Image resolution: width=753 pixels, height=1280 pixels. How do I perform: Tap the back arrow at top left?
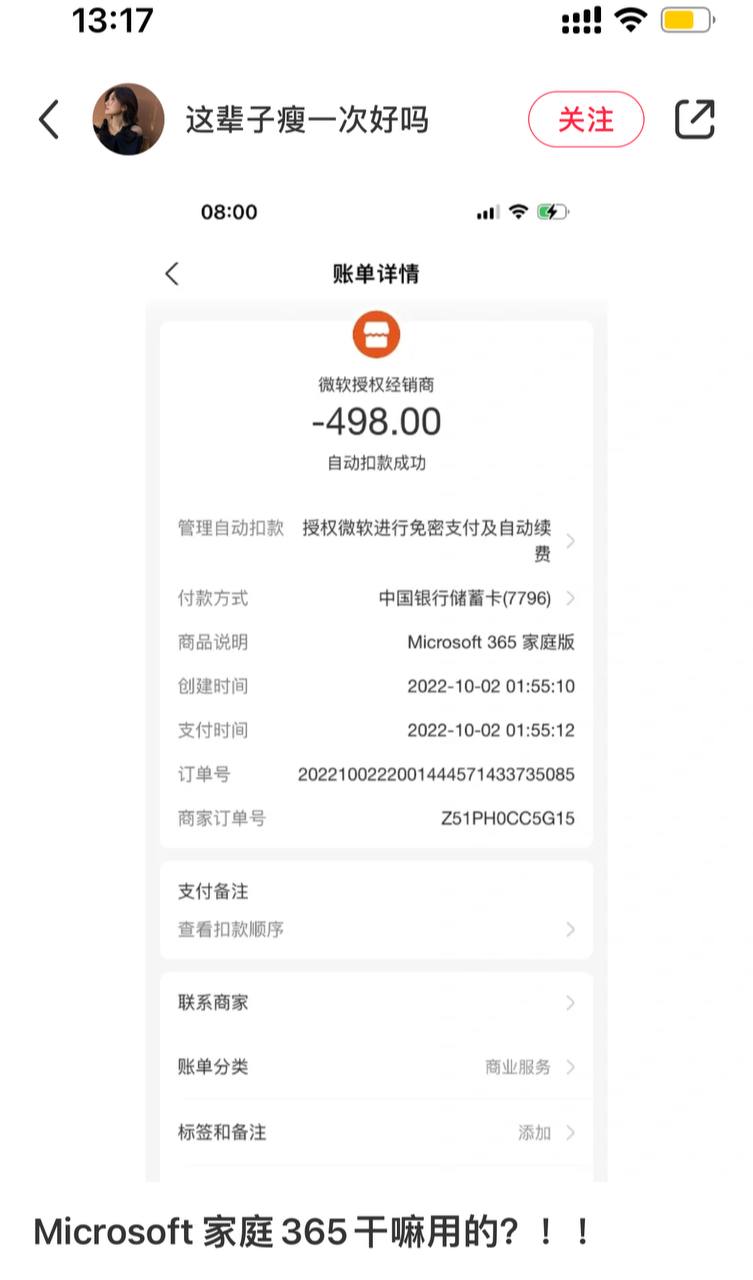click(48, 118)
